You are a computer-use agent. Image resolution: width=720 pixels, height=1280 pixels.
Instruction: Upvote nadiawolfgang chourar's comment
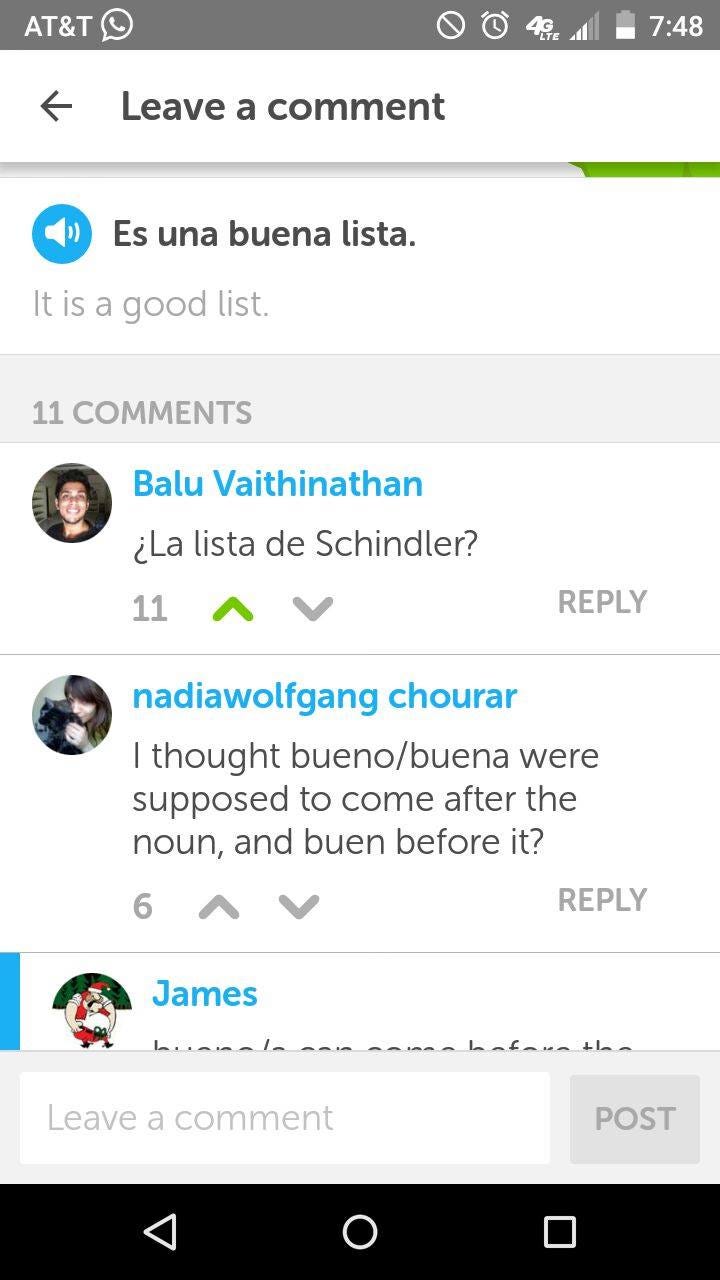219,906
